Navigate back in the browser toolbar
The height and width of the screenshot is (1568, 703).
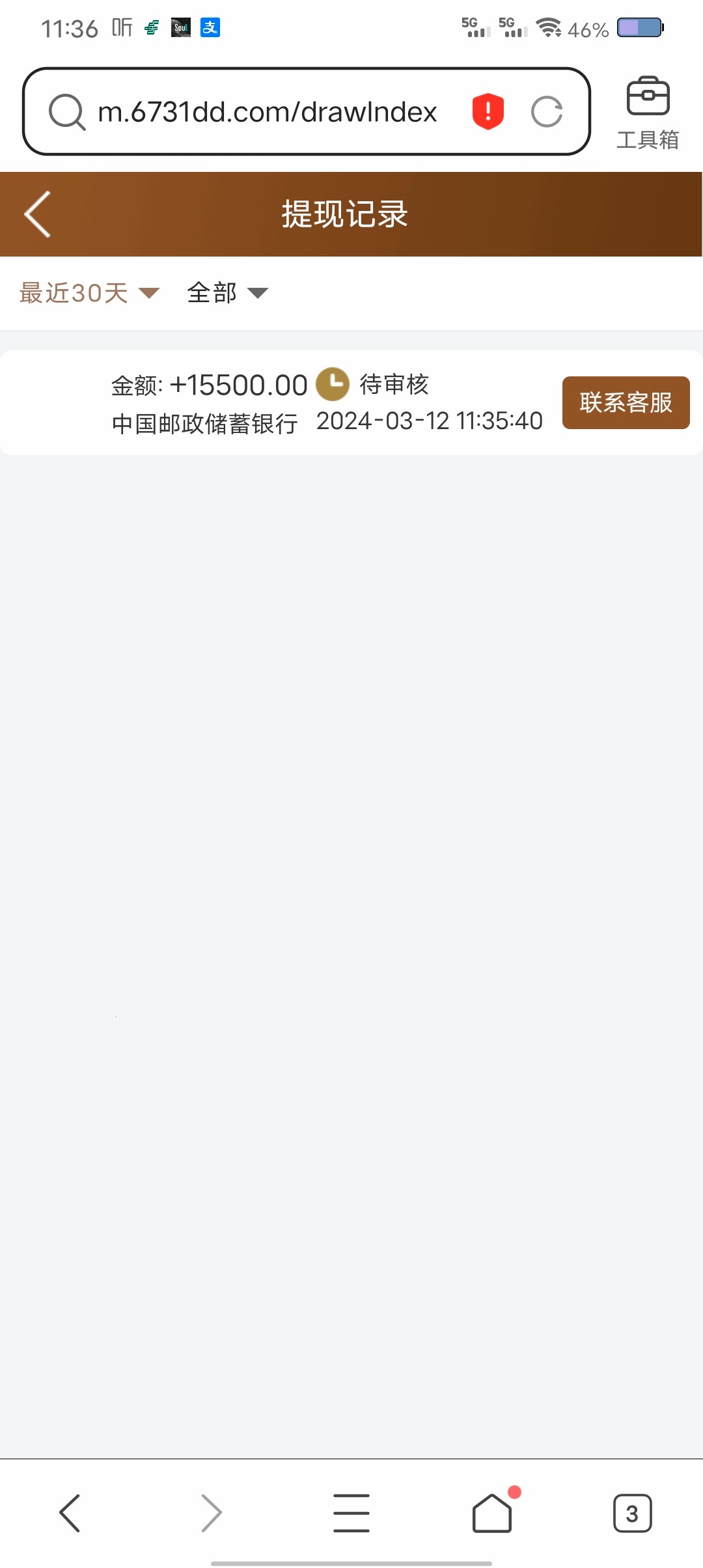click(x=70, y=1513)
